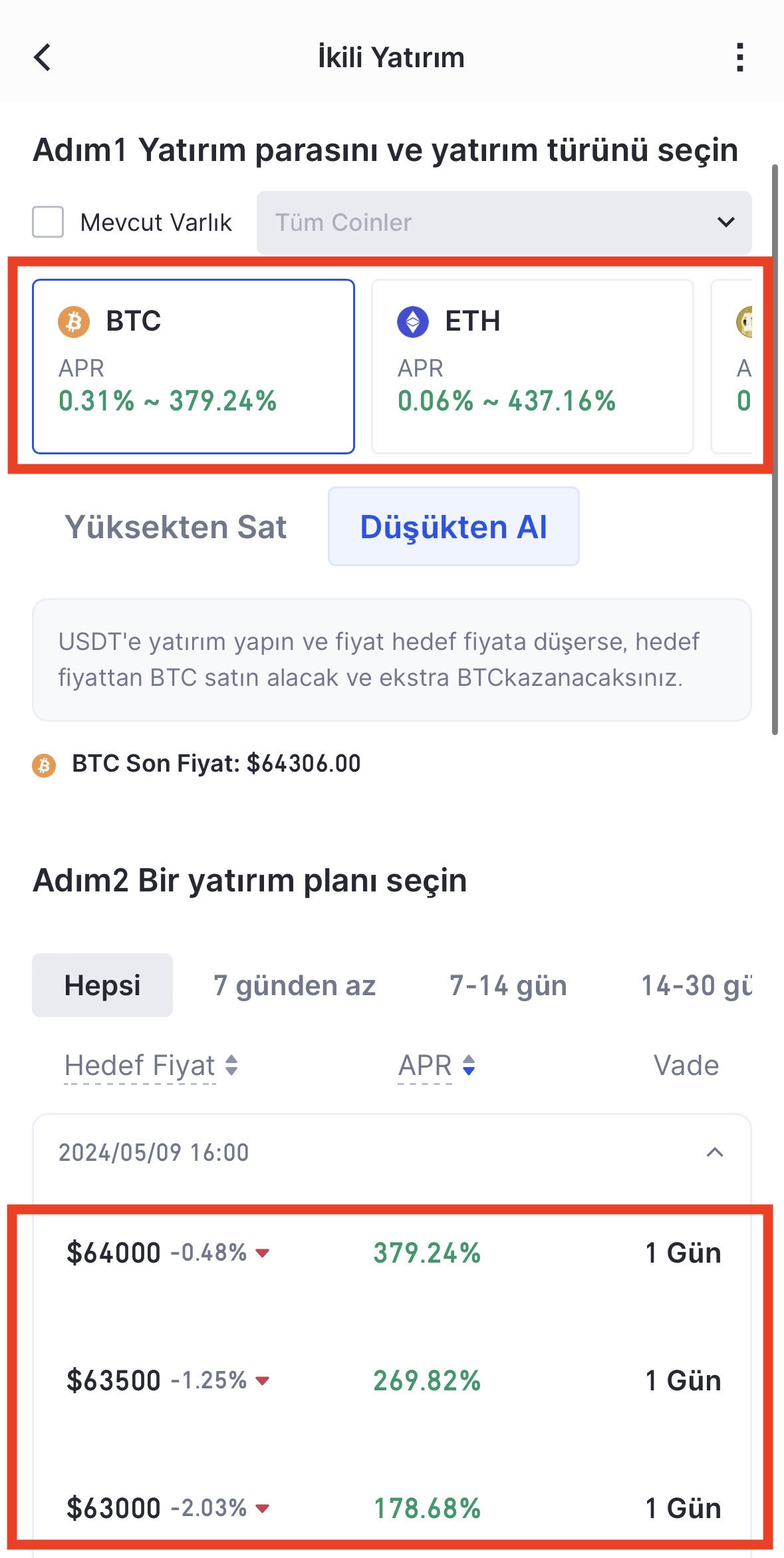The height and width of the screenshot is (1558, 784).
Task: Tick the Mevcut Varlık checkbox
Action: tap(48, 222)
